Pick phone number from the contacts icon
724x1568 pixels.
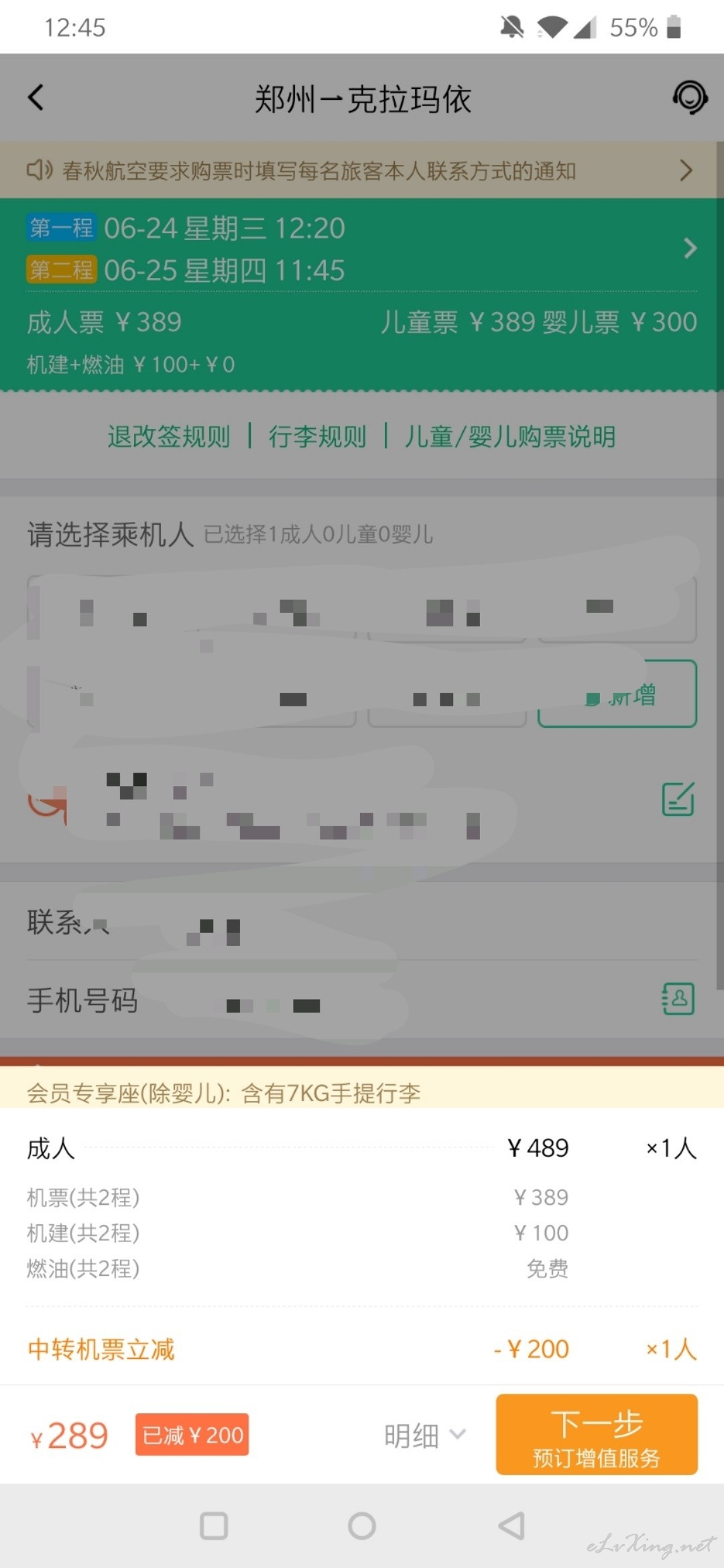click(x=678, y=998)
